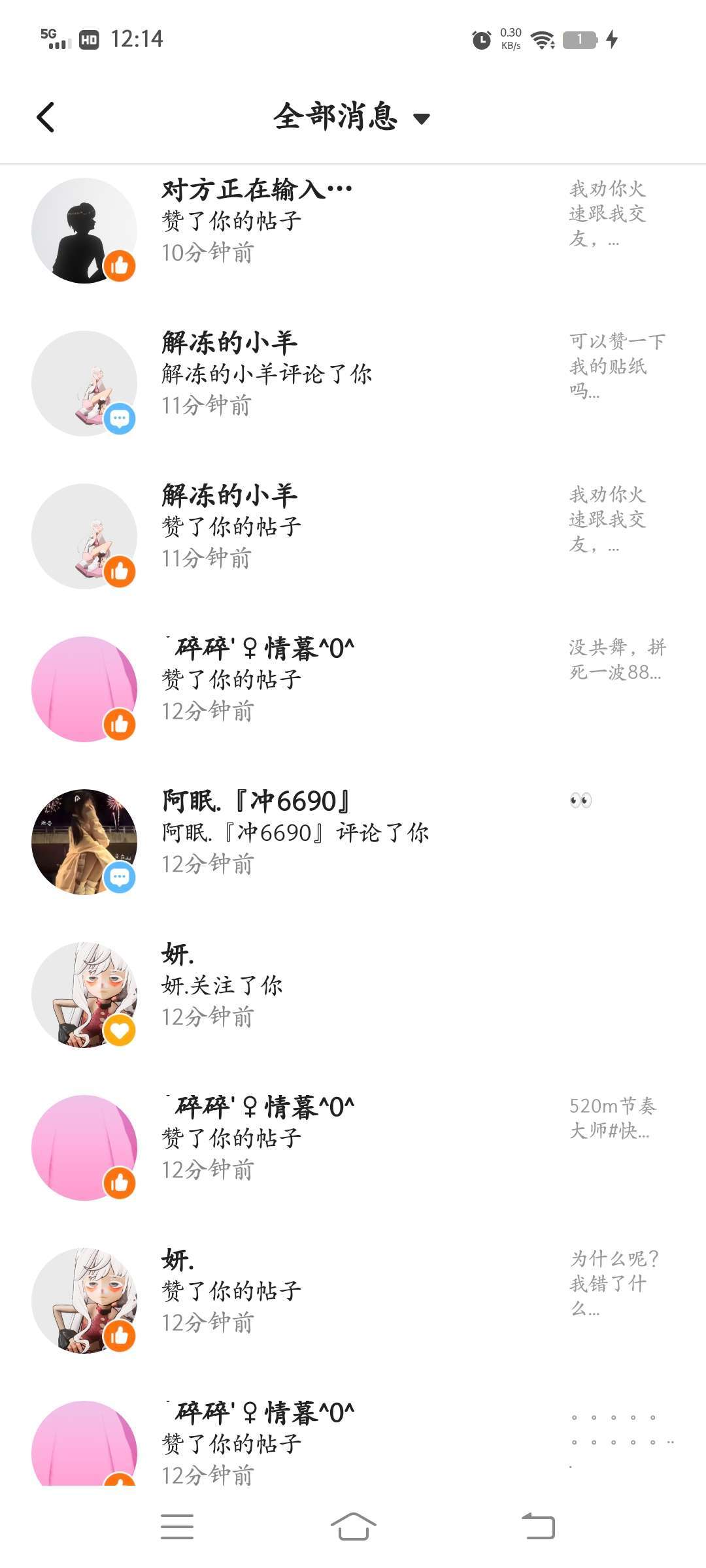Open 阿眠.『冲6690』 comment notification
Viewport: 706px width, 1568px height.
coord(353,832)
